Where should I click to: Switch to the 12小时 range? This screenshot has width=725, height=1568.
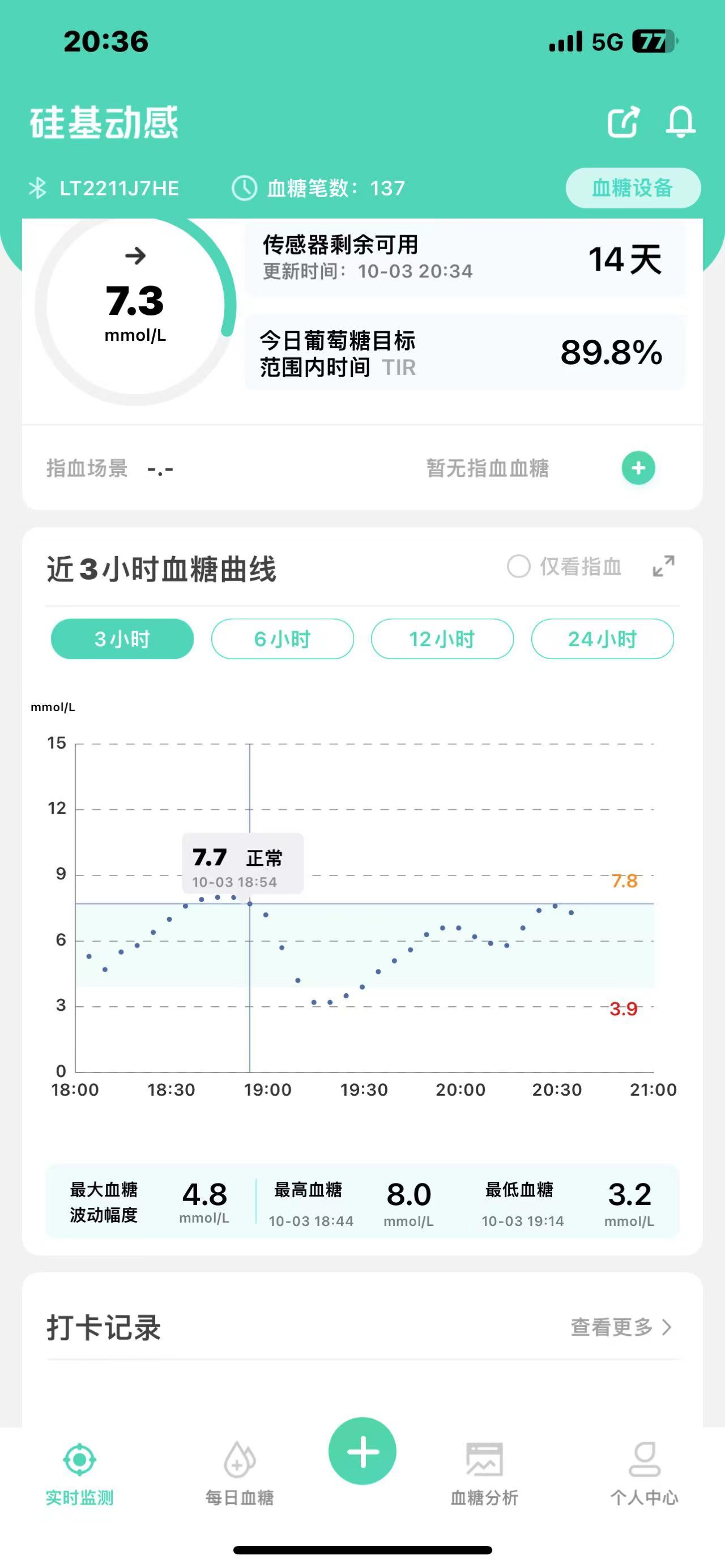click(442, 639)
